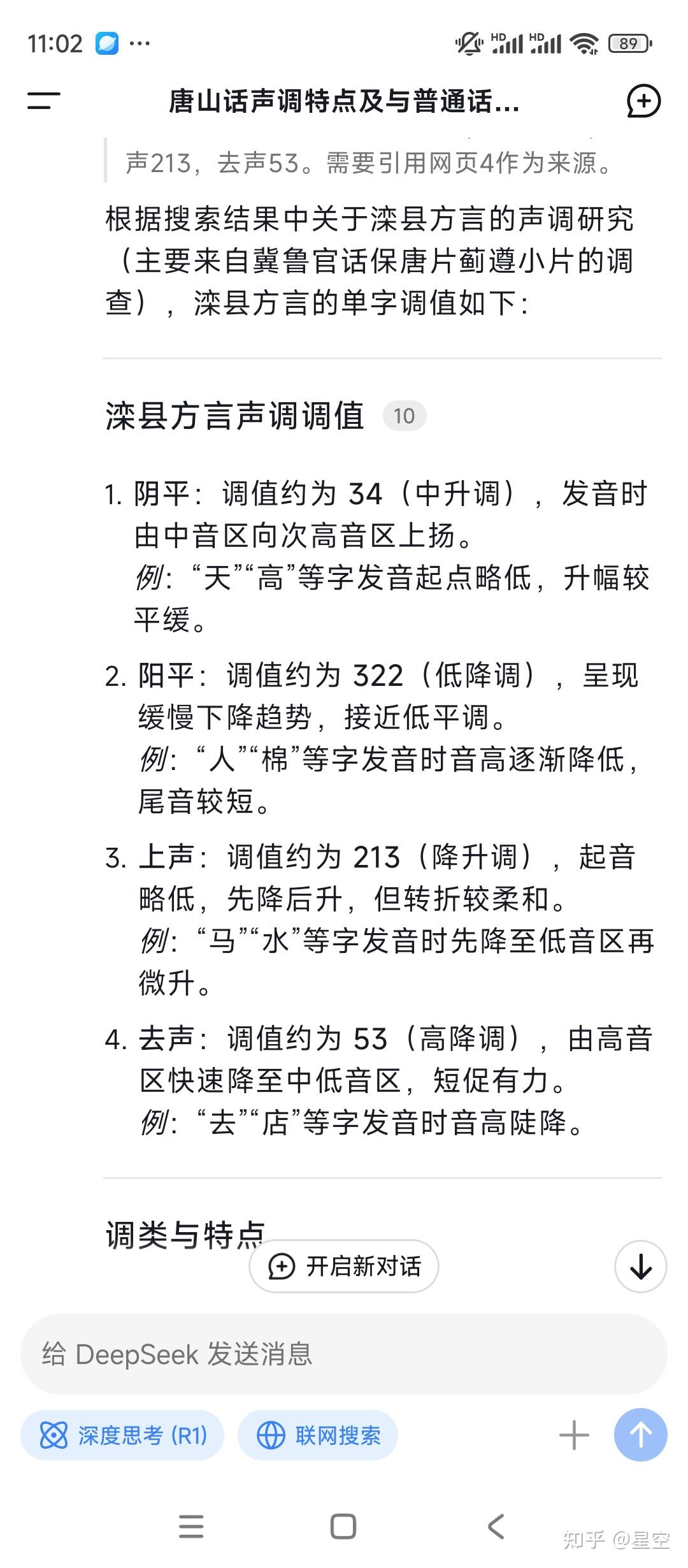
Task: Open the sidebar menu
Action: 43,101
